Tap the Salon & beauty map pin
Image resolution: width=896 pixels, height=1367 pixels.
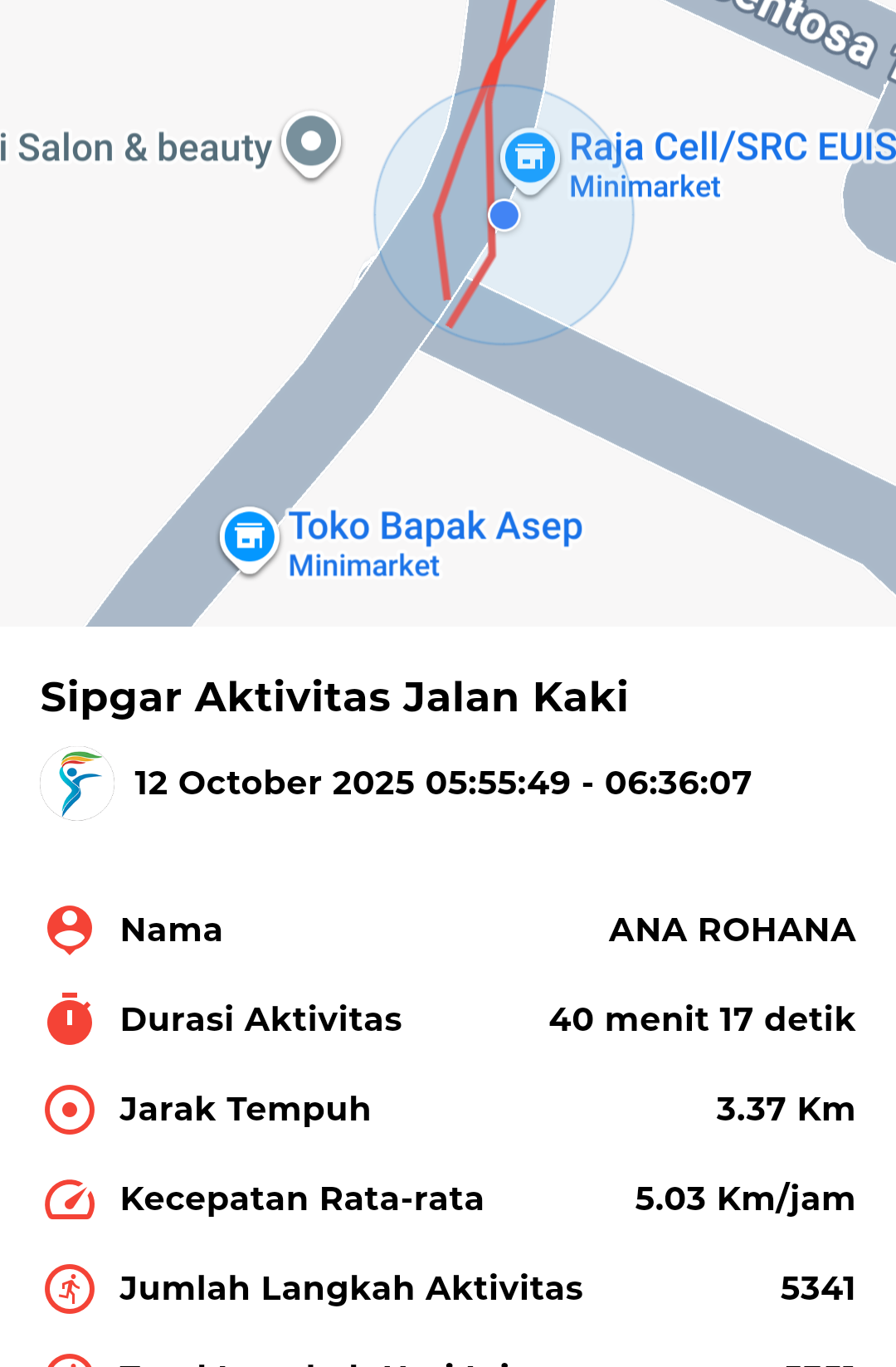(311, 142)
